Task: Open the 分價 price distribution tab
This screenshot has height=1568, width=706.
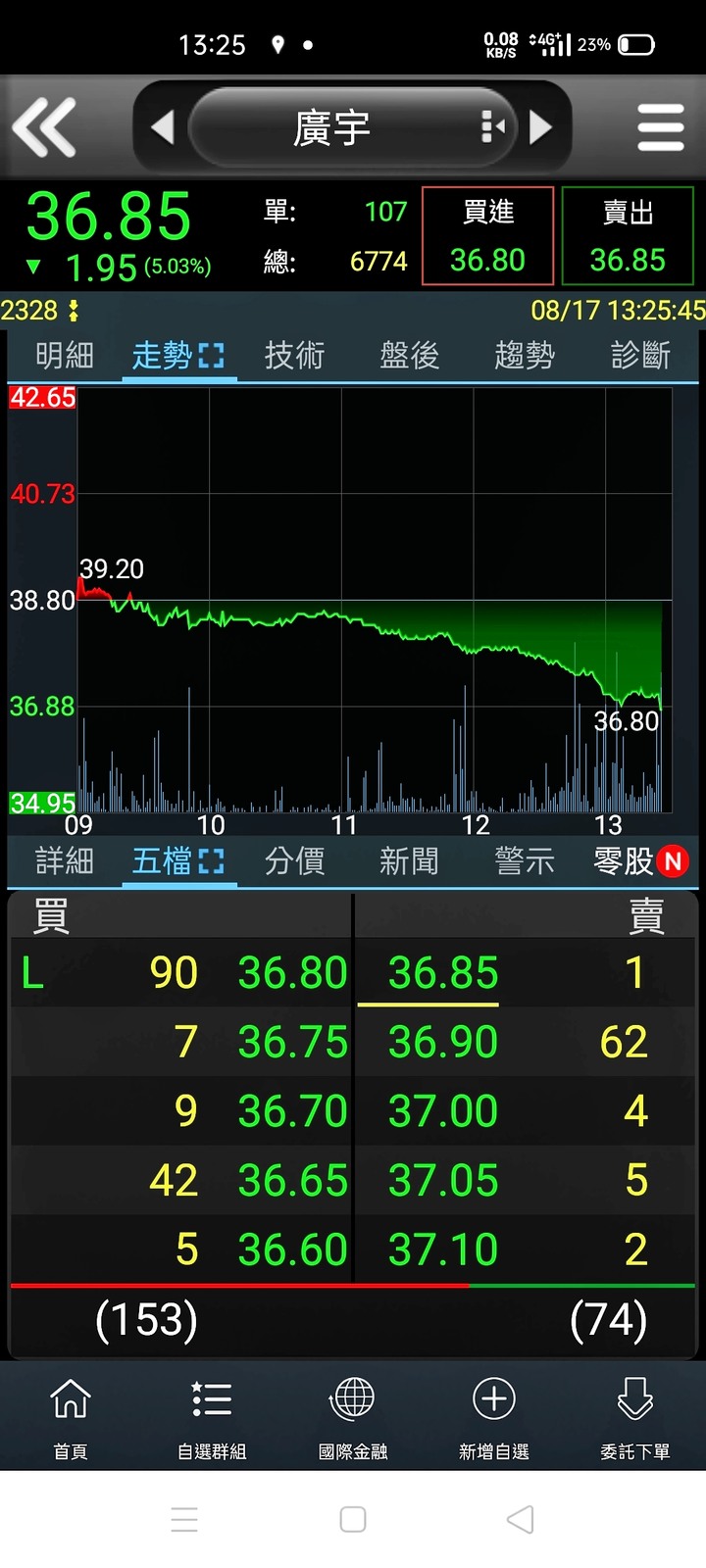Action: (x=294, y=861)
